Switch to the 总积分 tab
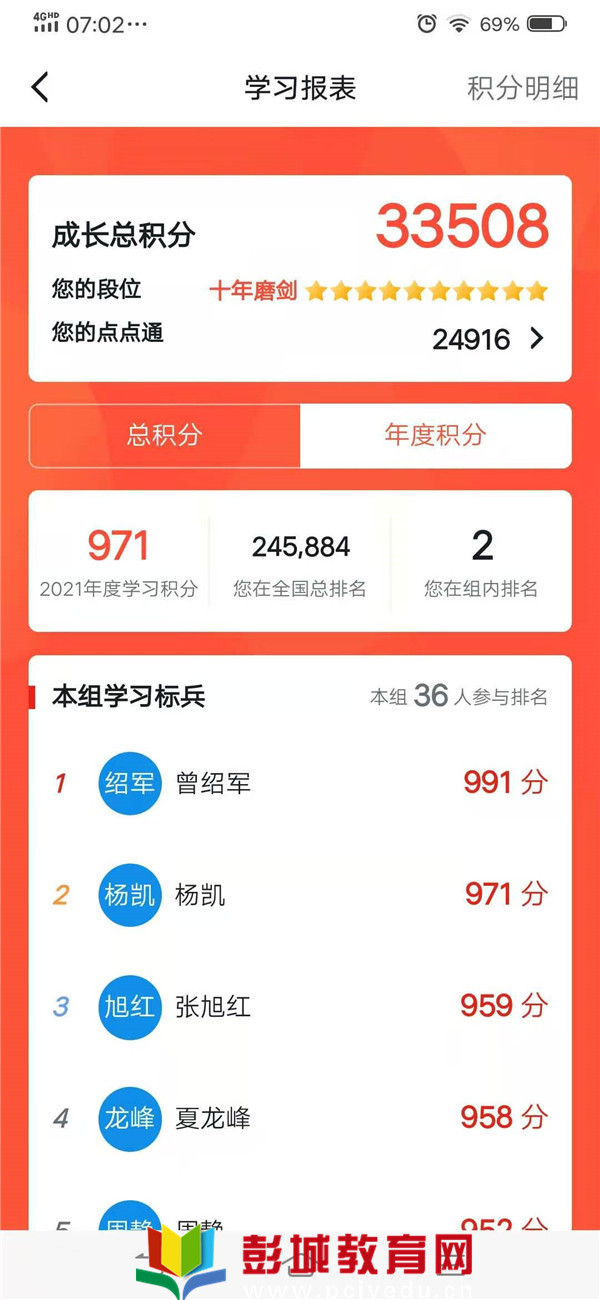Image resolution: width=600 pixels, height=1300 pixels. coord(165,435)
